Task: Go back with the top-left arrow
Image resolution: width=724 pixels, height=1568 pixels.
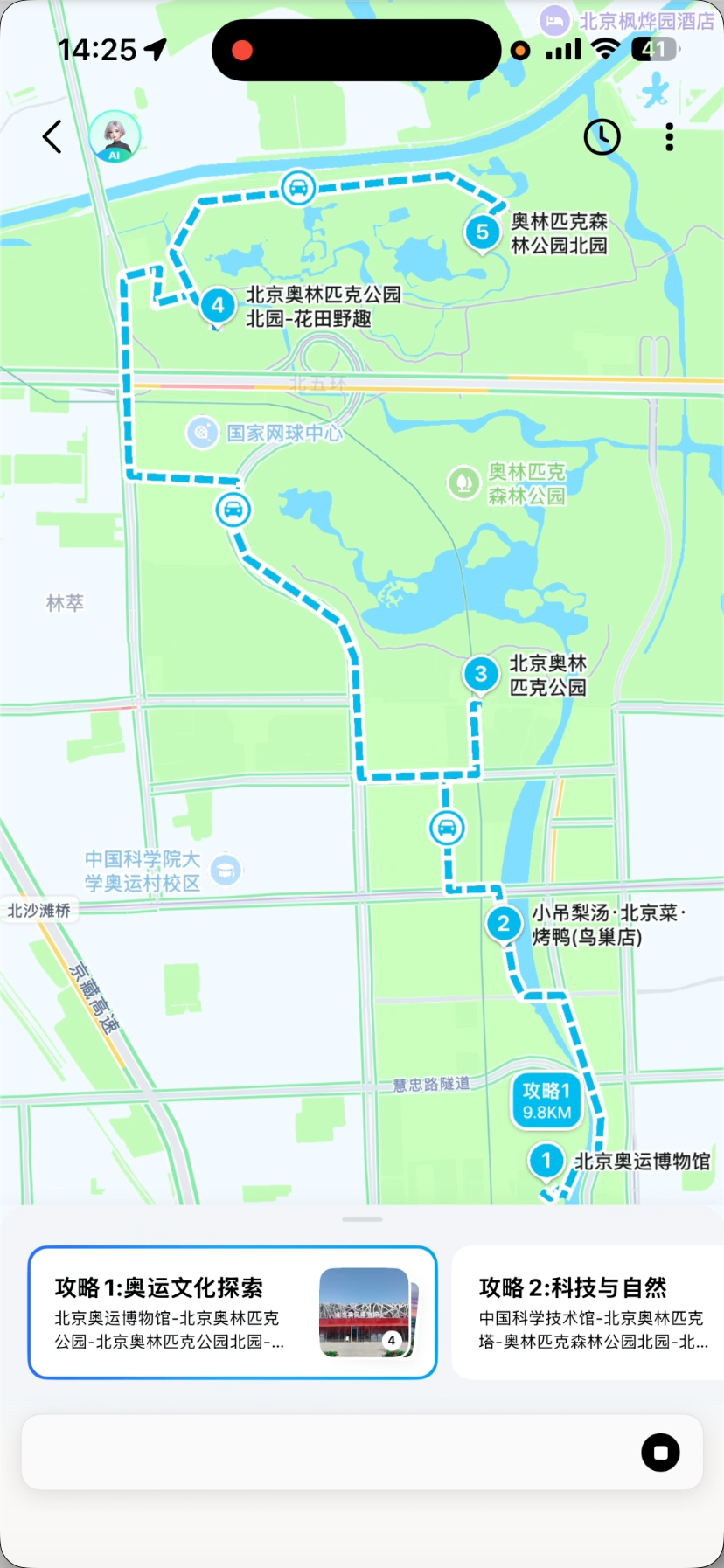Action: pyautogui.click(x=52, y=136)
